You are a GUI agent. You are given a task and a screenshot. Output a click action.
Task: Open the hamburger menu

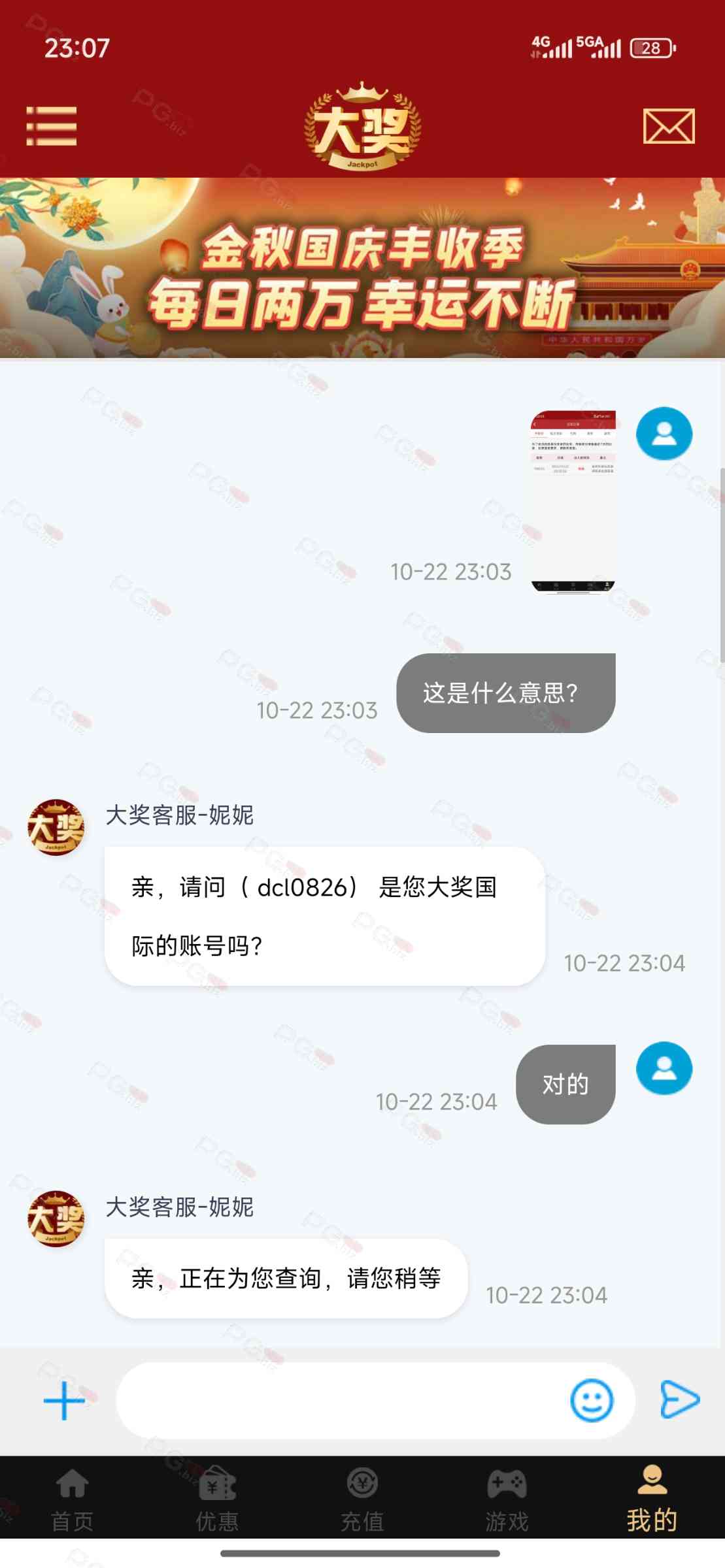tap(51, 126)
